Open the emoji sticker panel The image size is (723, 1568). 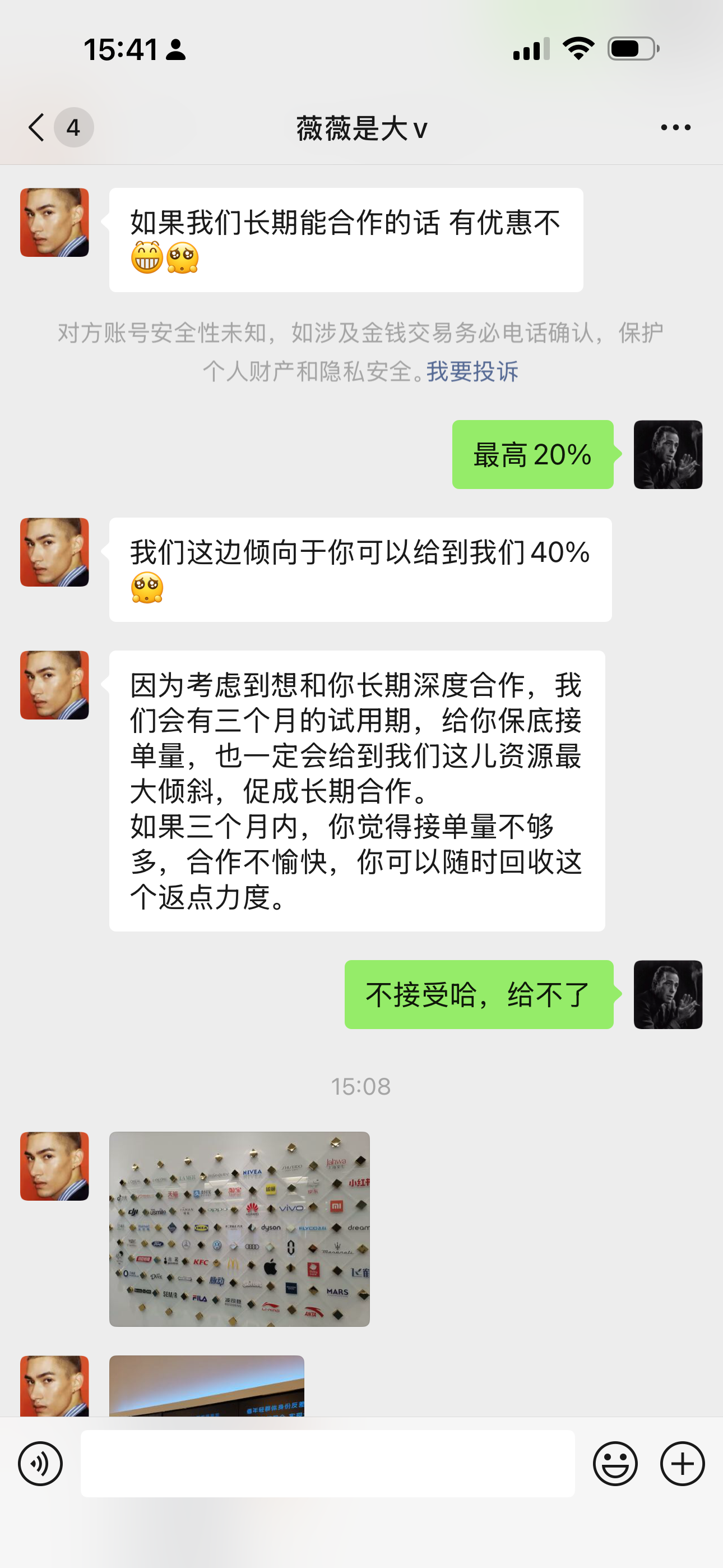point(615,1463)
